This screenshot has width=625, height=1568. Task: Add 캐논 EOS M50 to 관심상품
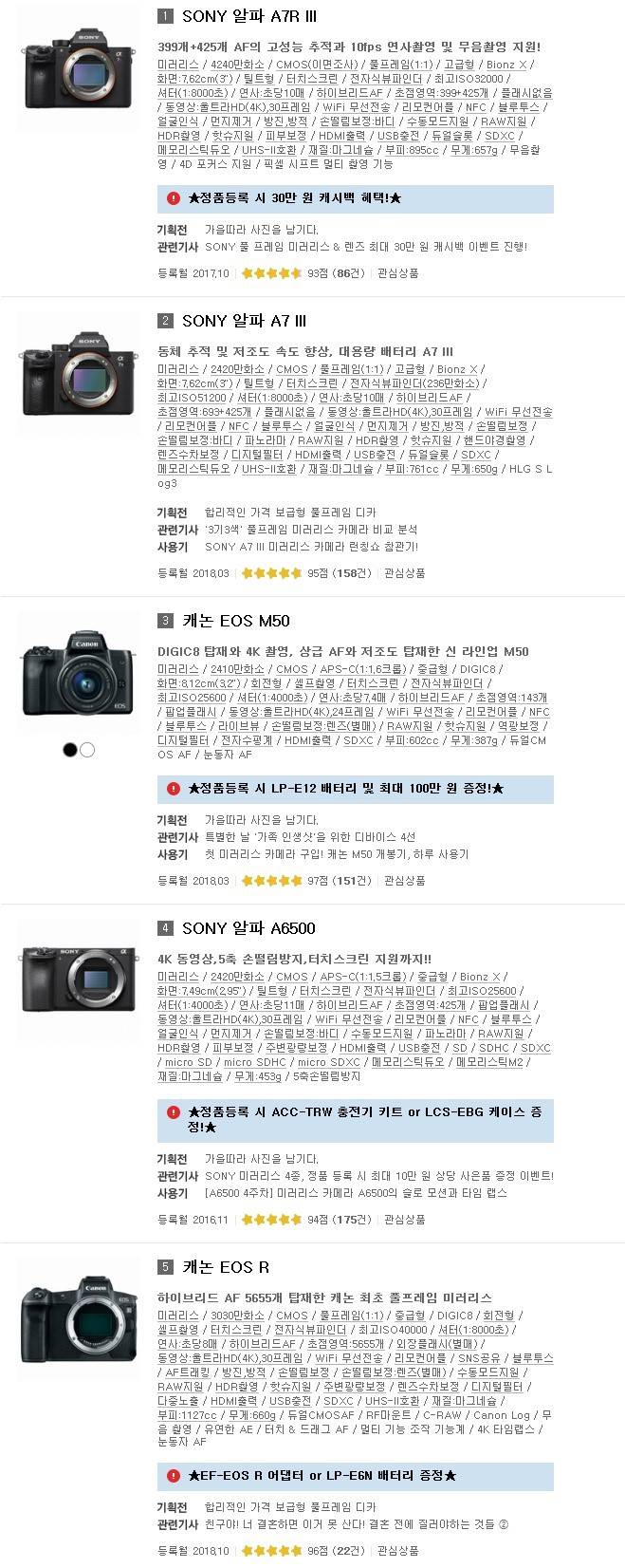click(x=405, y=881)
